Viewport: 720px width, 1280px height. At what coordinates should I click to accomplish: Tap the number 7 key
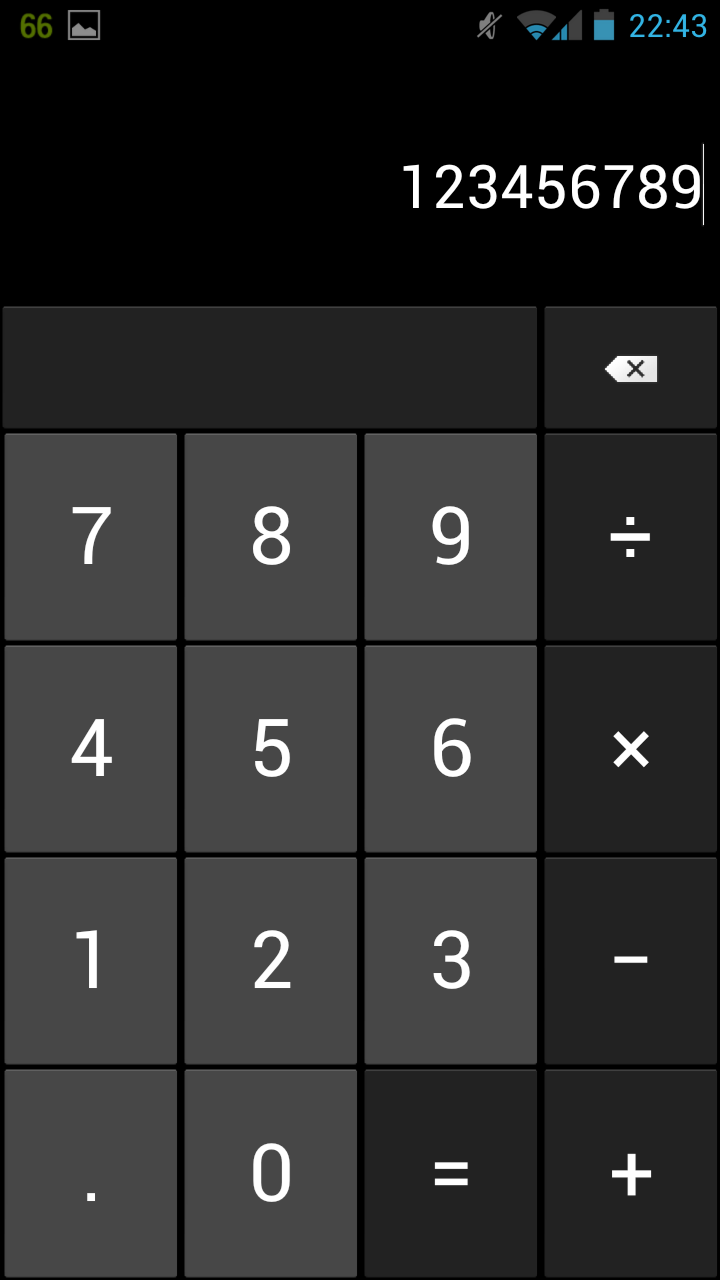pyautogui.click(x=91, y=537)
